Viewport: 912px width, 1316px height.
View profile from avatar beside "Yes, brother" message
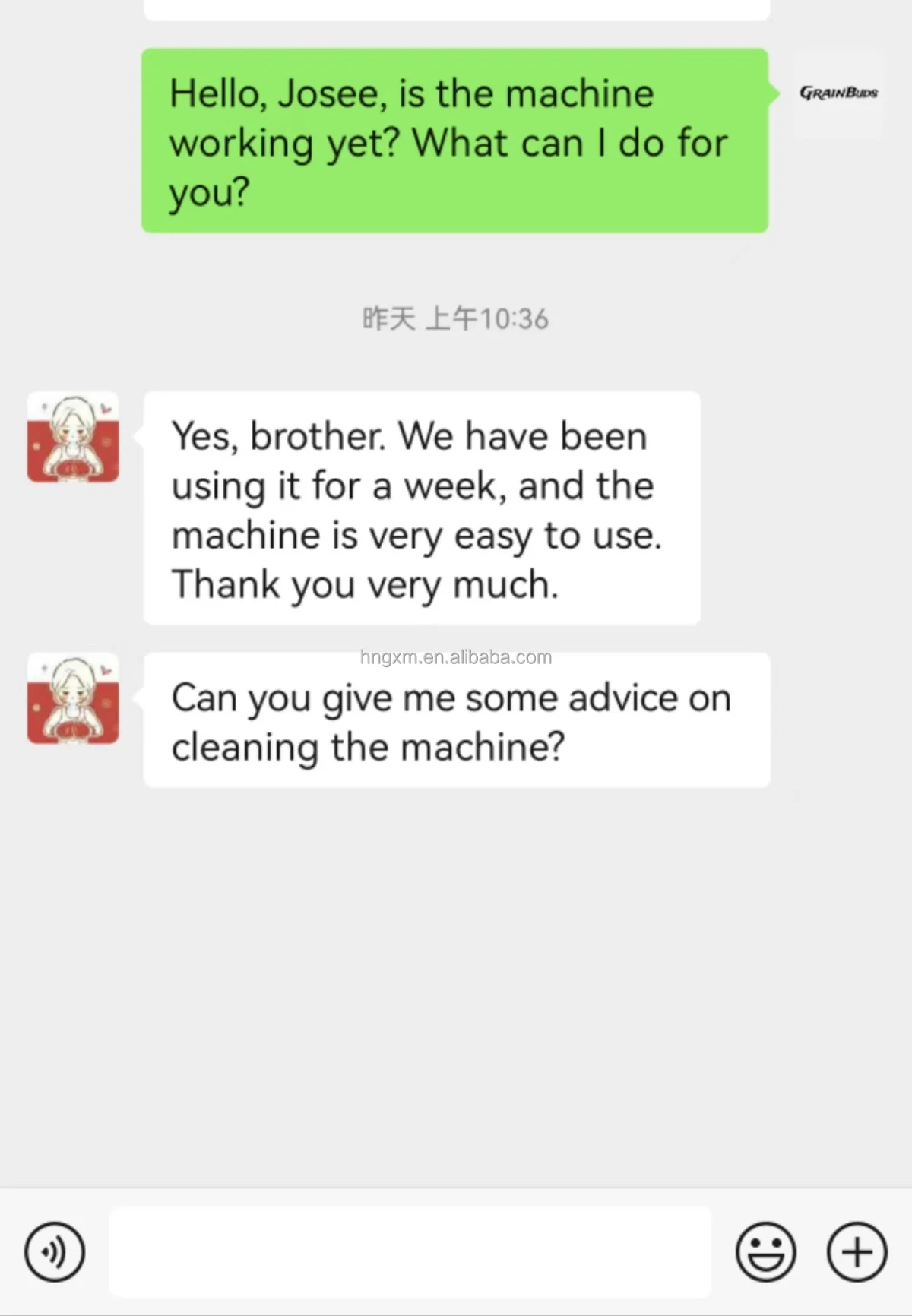(73, 437)
